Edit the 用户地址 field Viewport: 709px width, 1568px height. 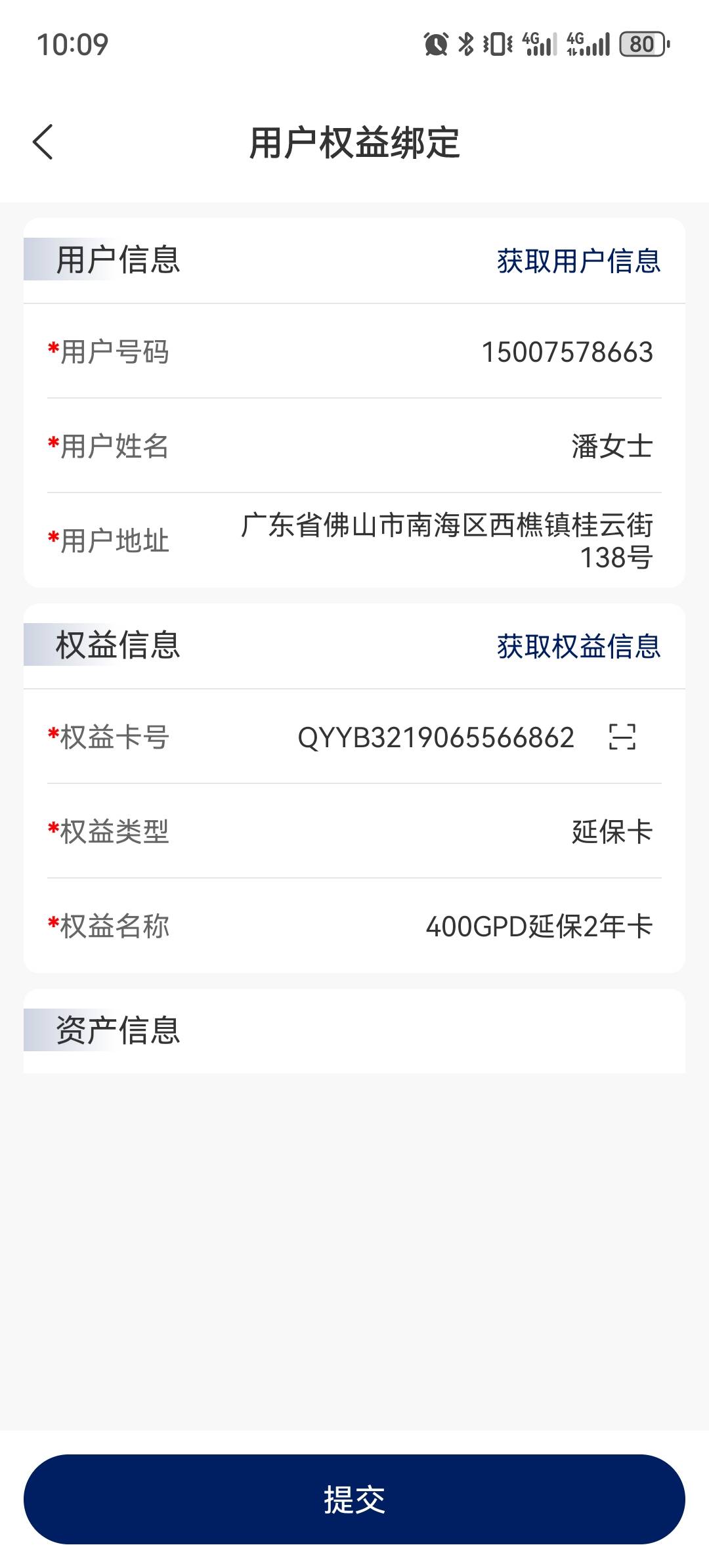pos(447,541)
